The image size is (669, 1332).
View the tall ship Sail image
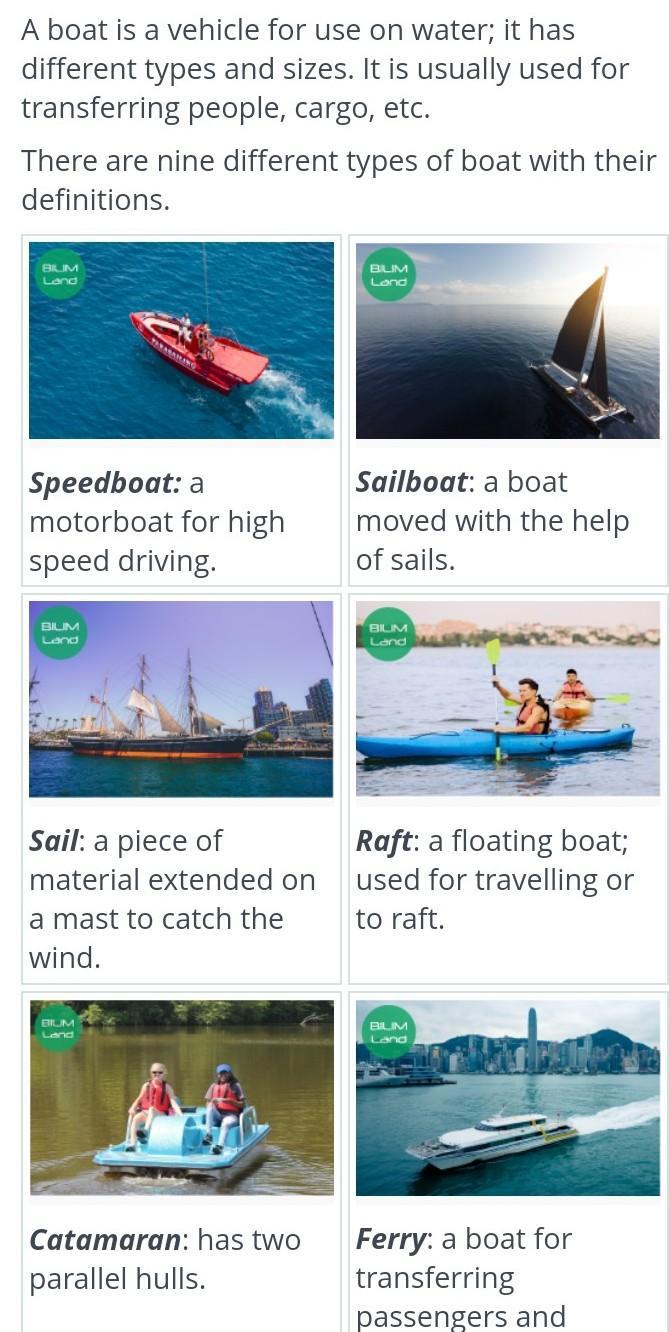(181, 699)
